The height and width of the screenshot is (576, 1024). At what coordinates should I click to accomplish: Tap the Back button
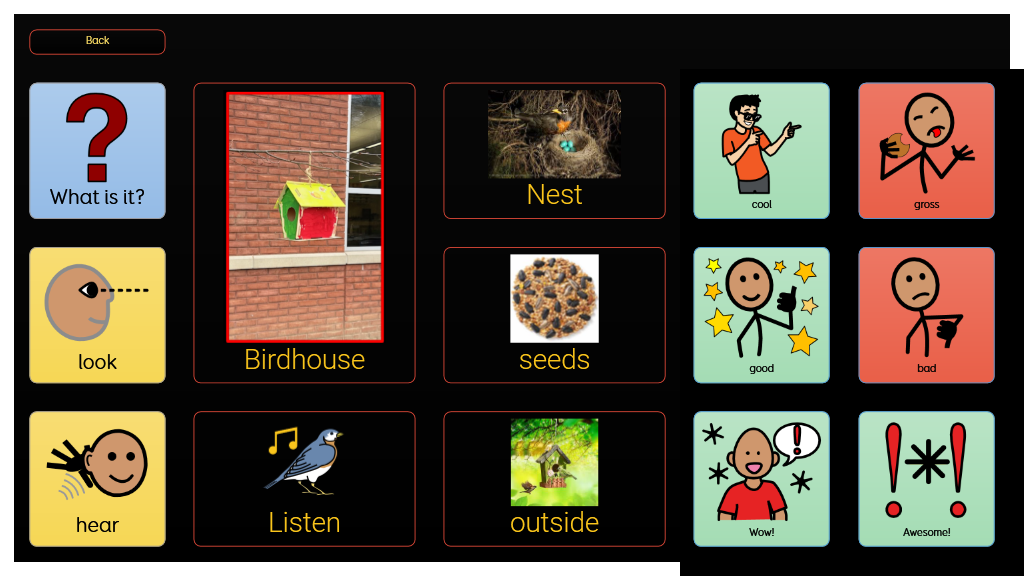coord(97,41)
